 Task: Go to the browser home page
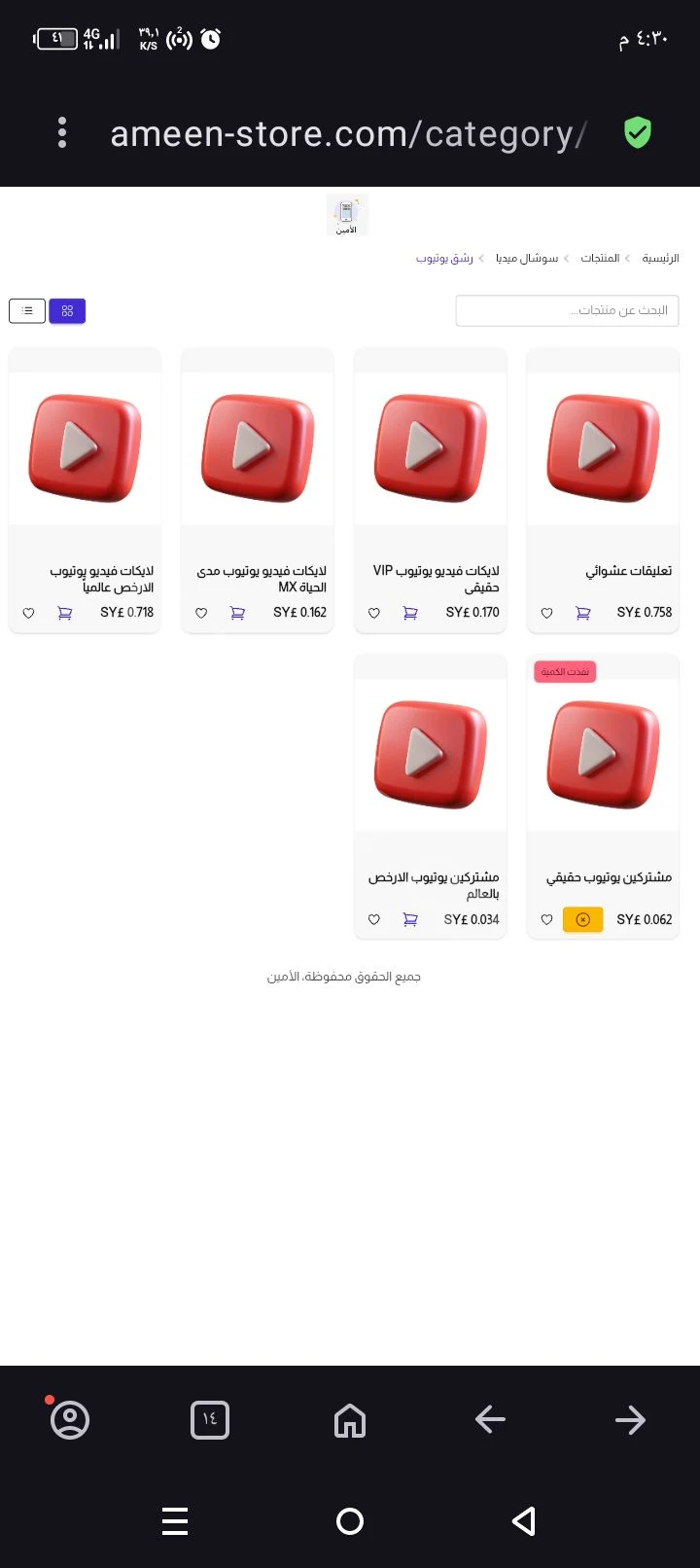point(350,1420)
